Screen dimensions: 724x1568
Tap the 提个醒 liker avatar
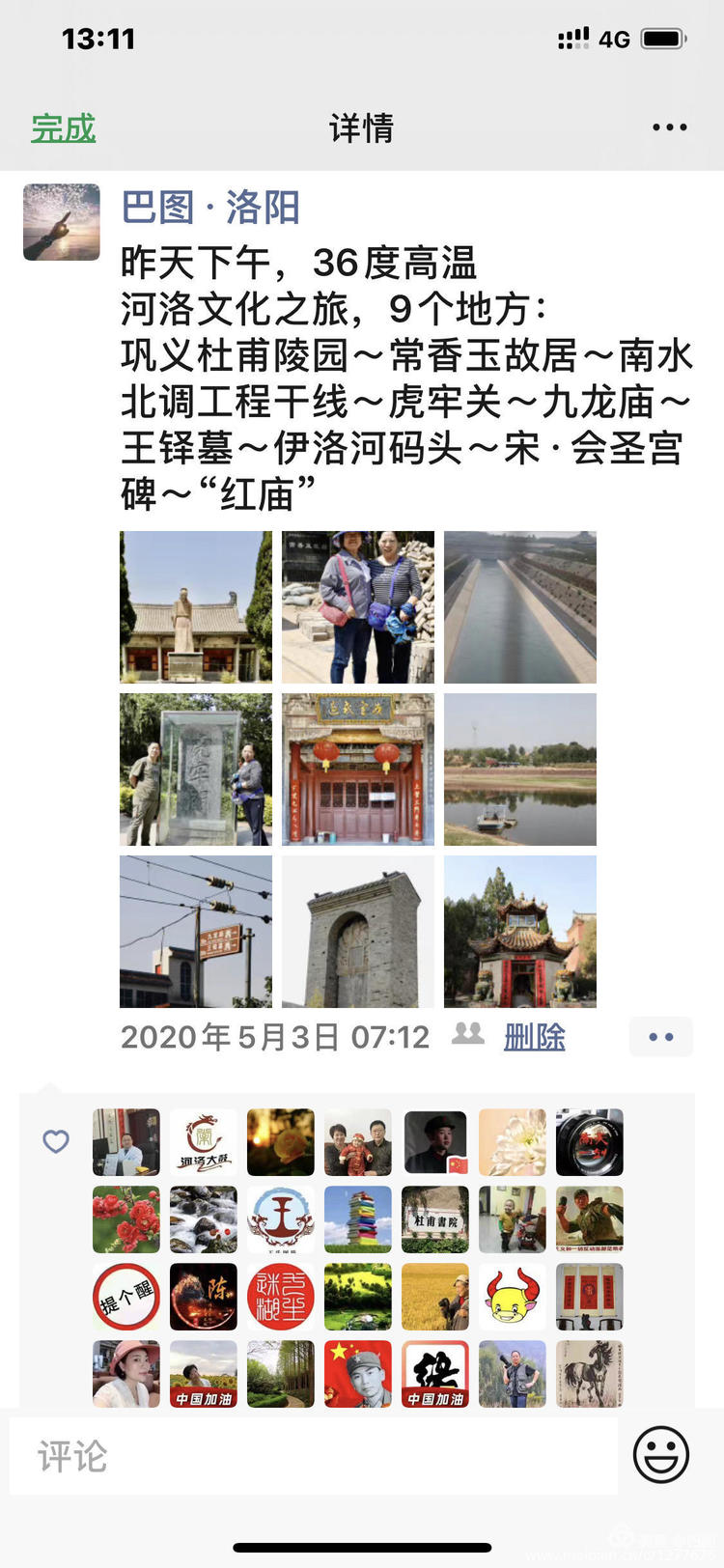click(125, 1297)
